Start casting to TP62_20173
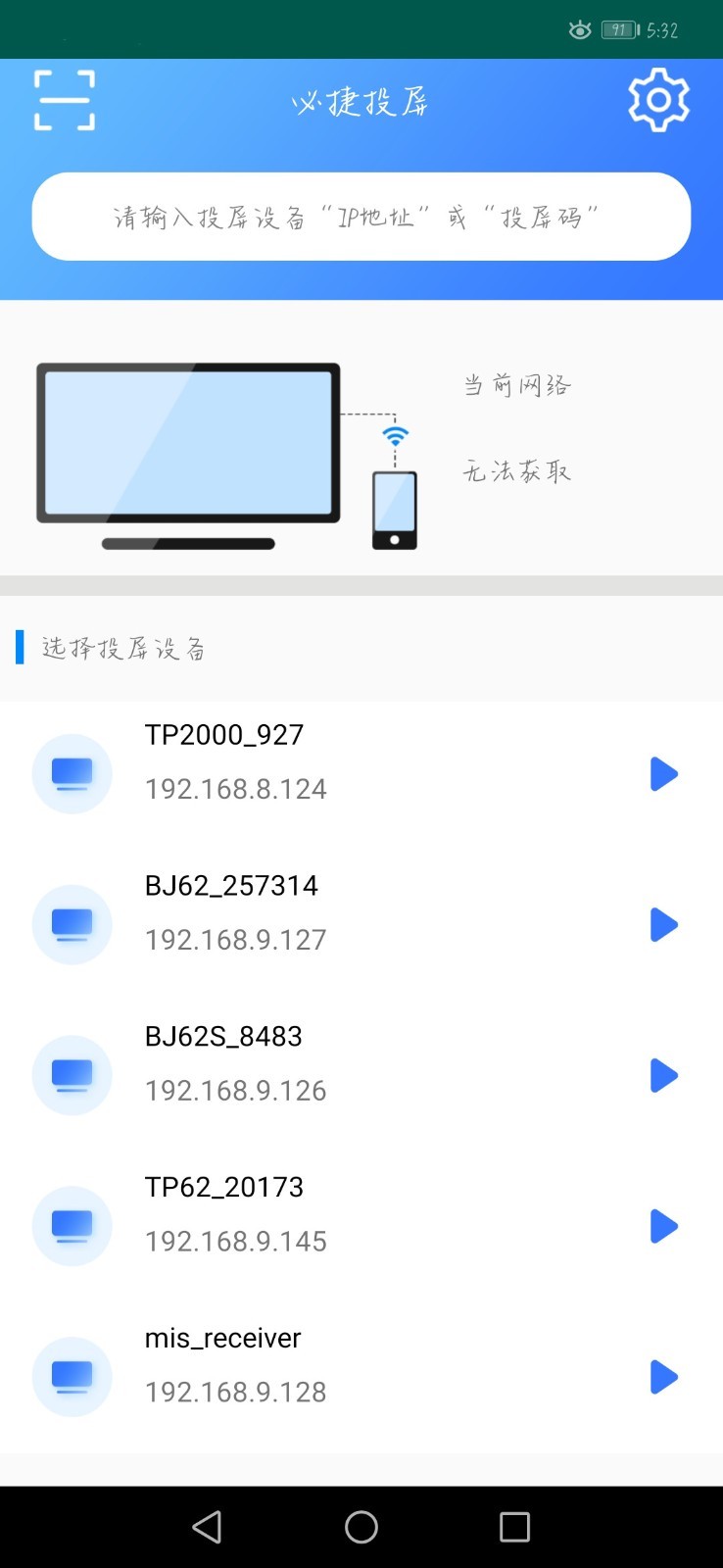This screenshot has height=1568, width=723. [663, 1226]
